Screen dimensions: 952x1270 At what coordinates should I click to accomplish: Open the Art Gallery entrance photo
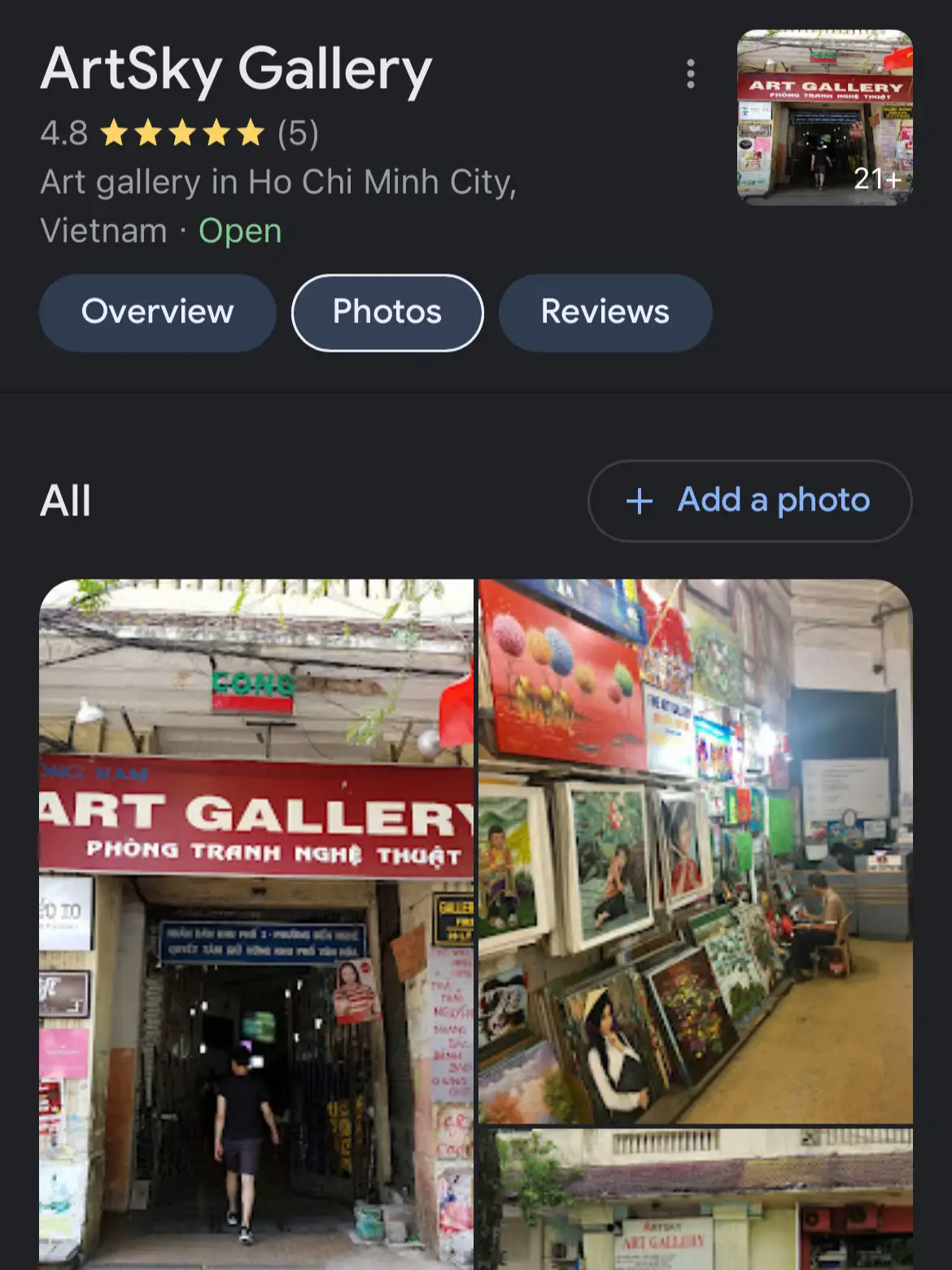pos(256,924)
